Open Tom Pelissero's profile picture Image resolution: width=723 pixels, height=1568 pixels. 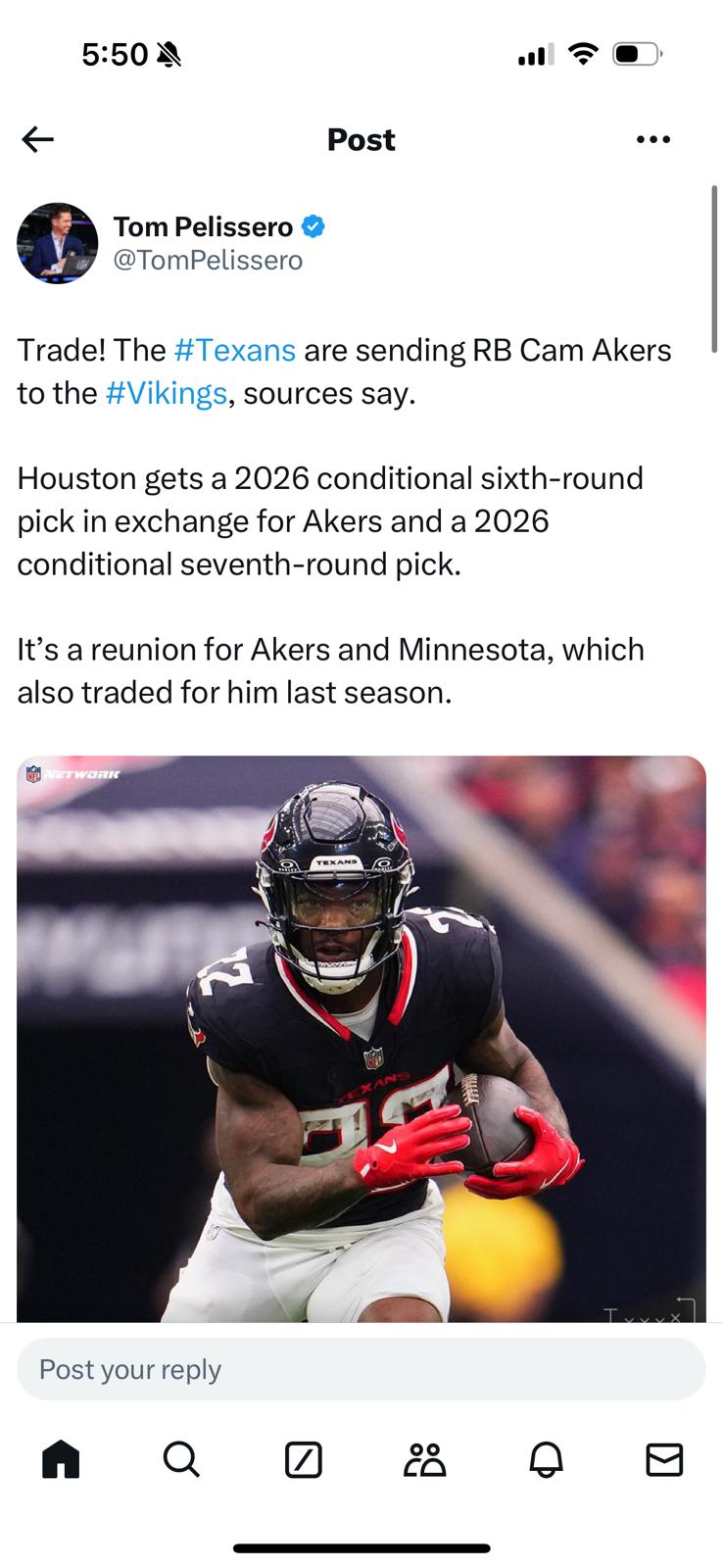pyautogui.click(x=58, y=243)
